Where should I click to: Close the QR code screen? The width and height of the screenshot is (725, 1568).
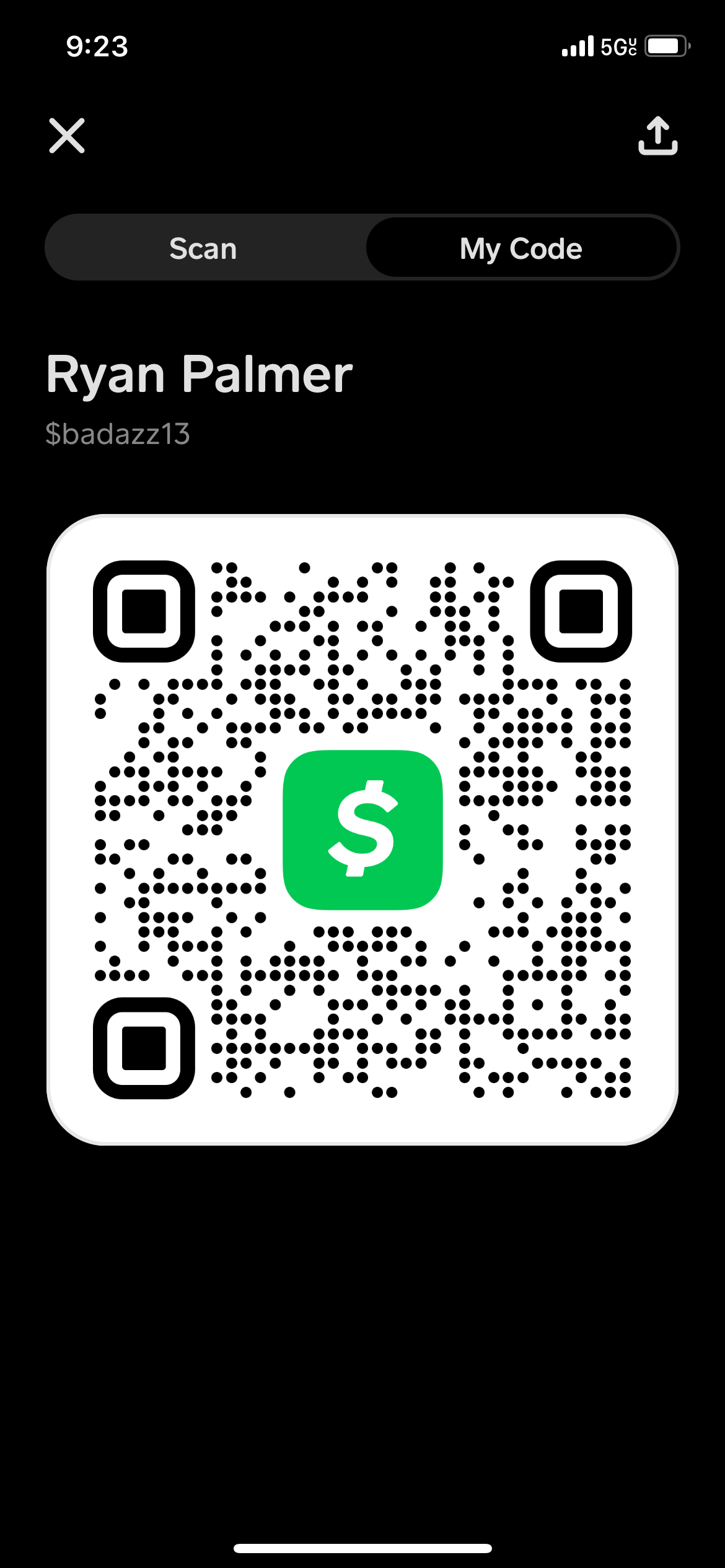tap(67, 136)
